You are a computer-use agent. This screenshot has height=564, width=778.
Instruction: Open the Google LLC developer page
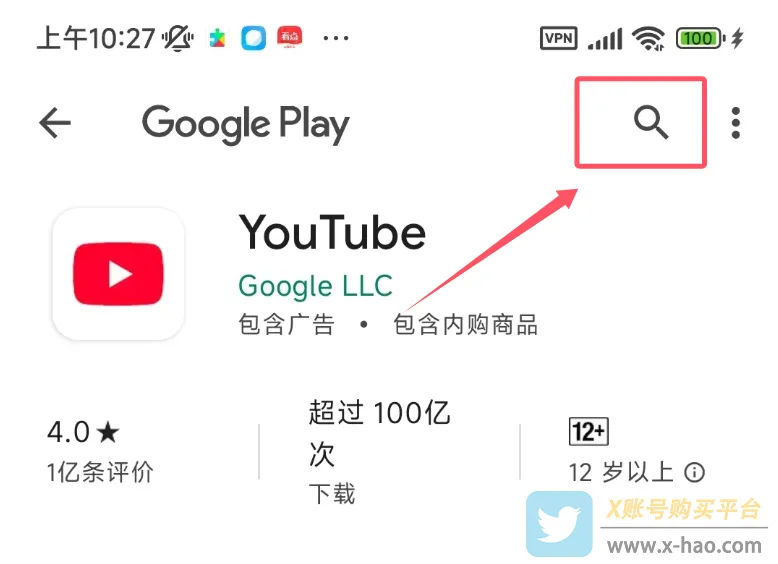pos(315,285)
